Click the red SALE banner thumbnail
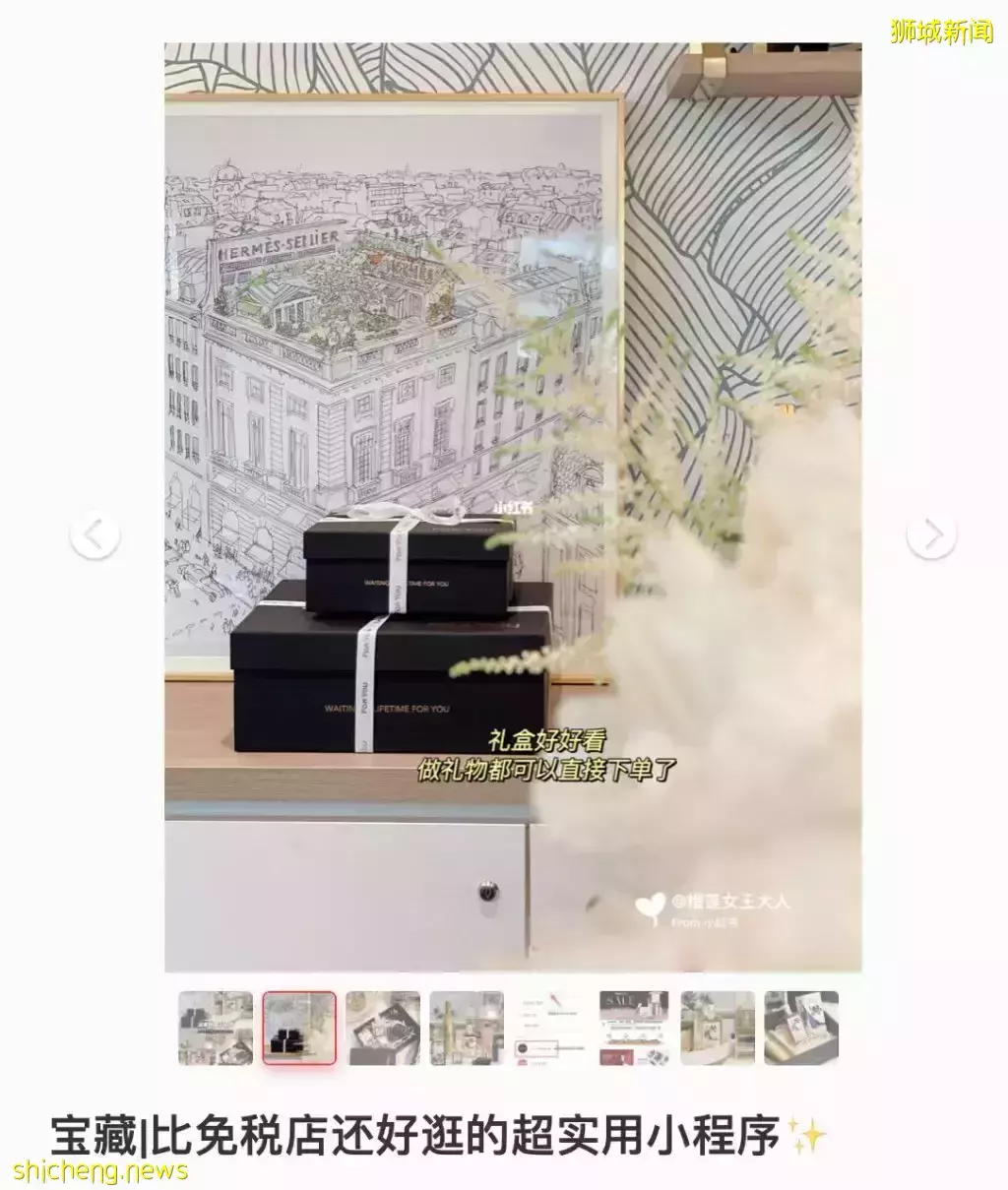Viewport: 1008px width, 1190px height. [635, 1027]
